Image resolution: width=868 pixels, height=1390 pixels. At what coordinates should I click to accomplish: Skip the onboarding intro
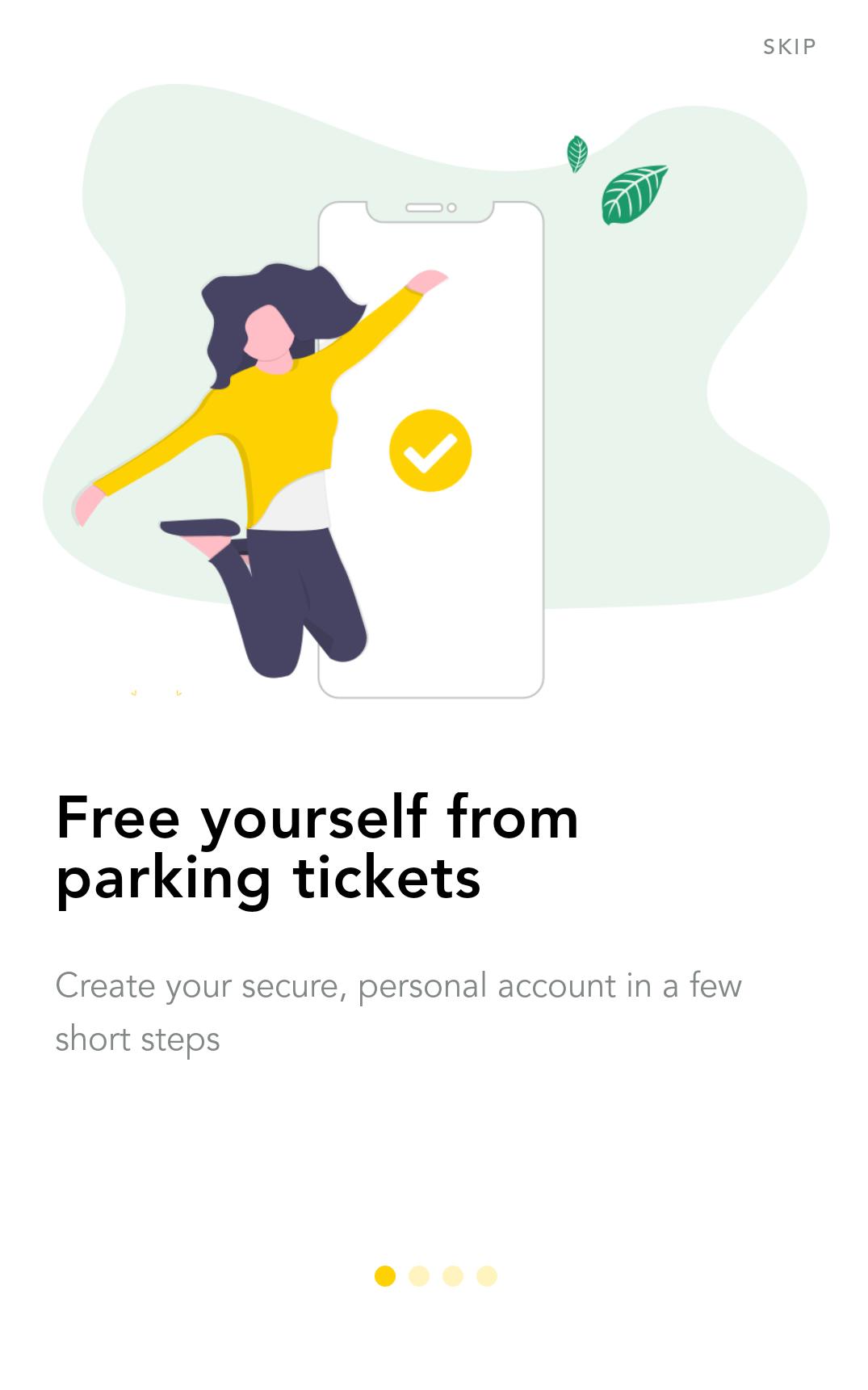(x=789, y=47)
